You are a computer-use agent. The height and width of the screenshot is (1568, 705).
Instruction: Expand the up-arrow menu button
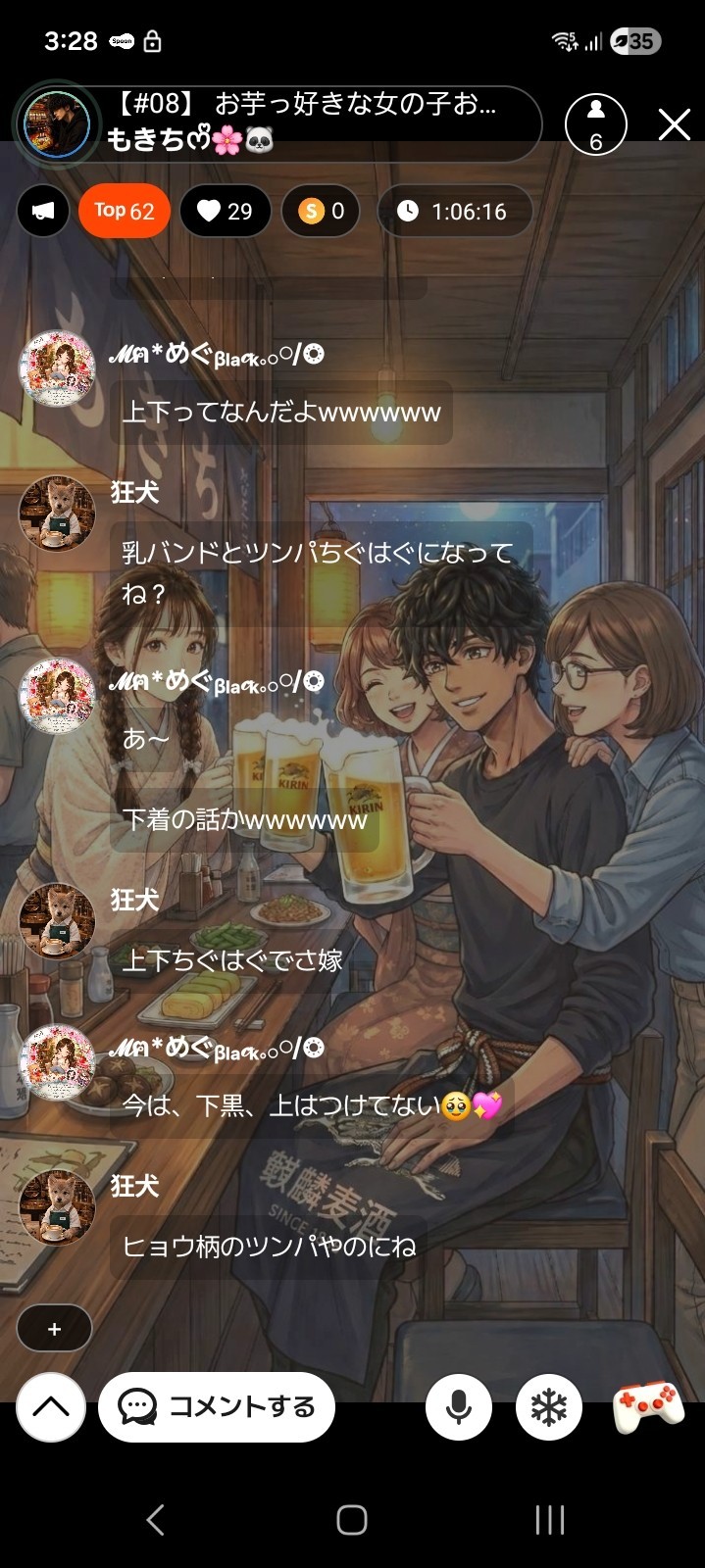(x=51, y=1407)
